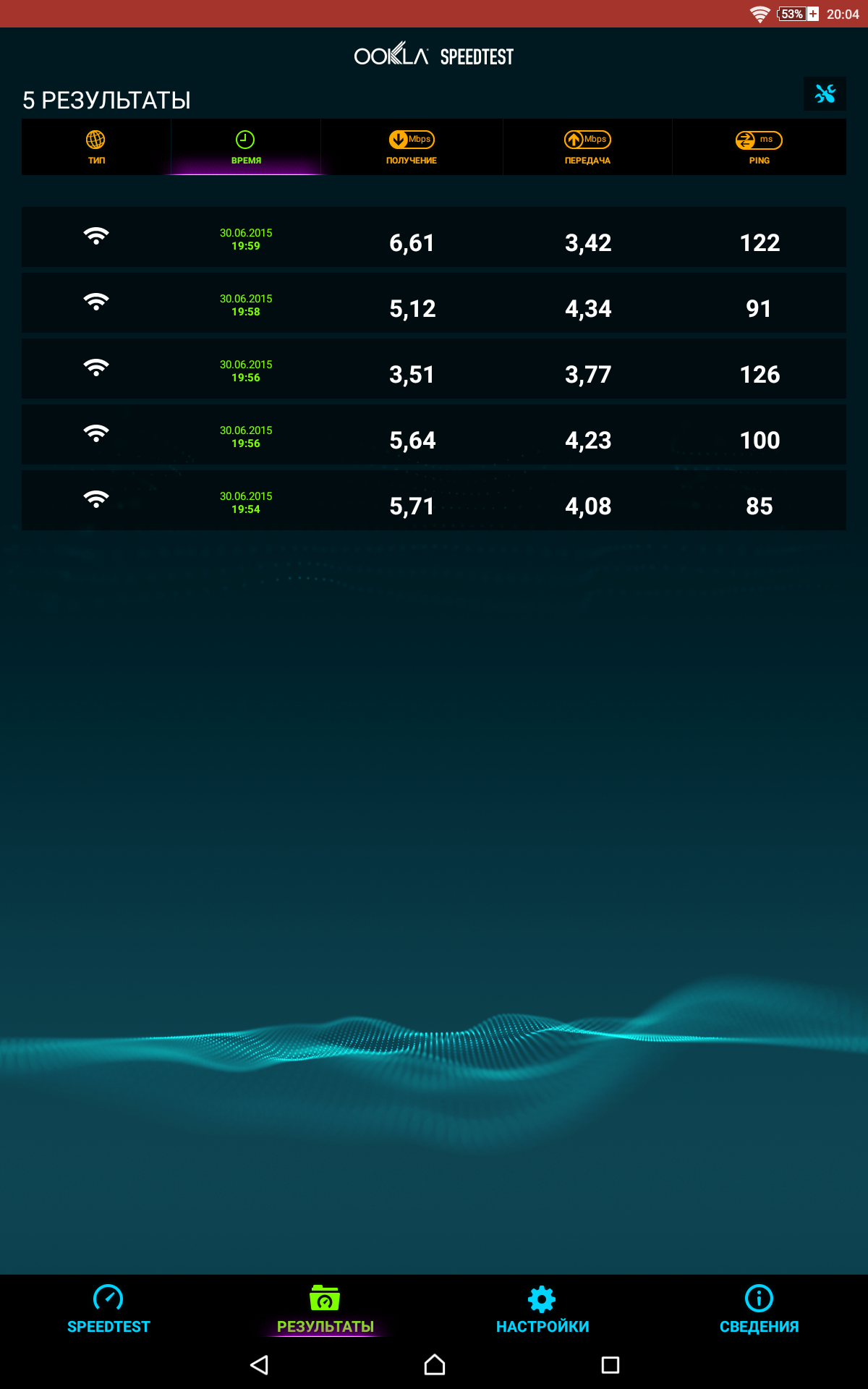The image size is (868, 1389).
Task: Open the 19:59 result with 6,61 download
Action: coord(434,237)
